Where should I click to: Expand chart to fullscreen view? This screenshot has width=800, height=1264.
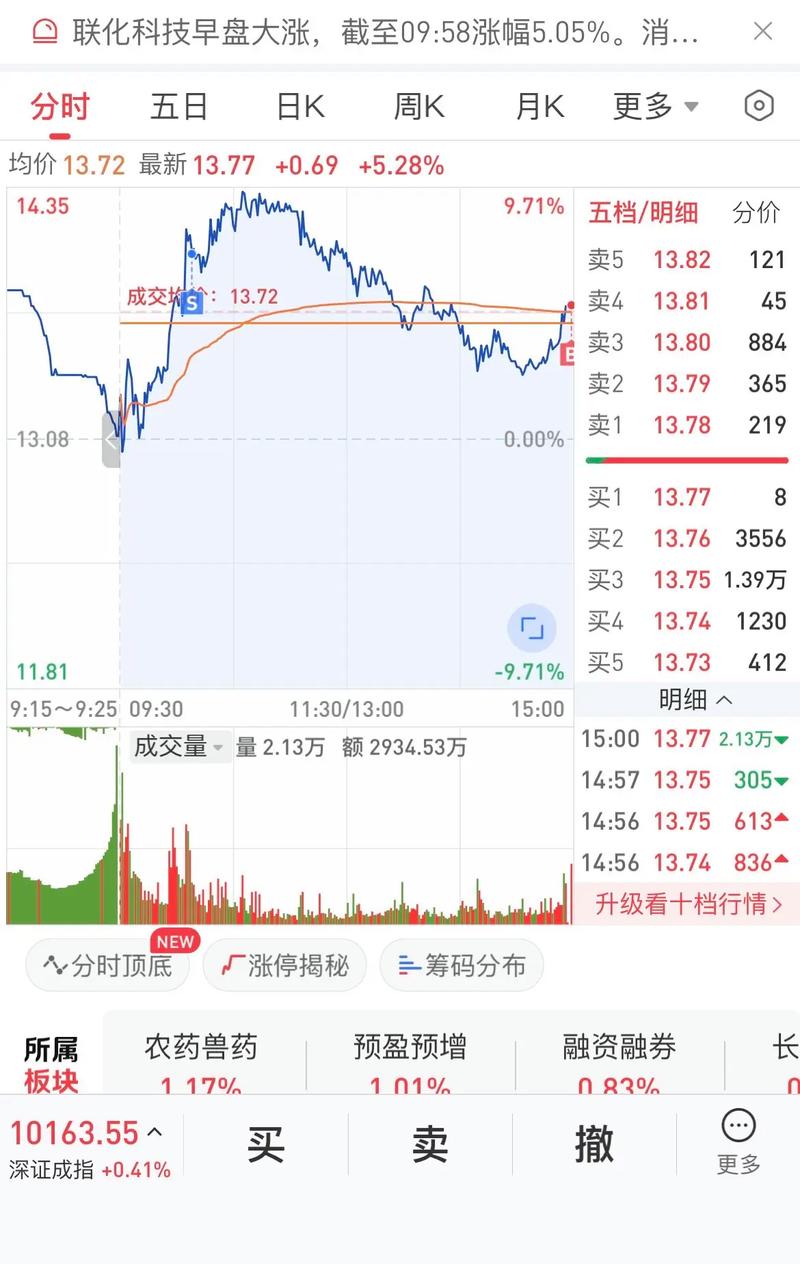tap(532, 628)
